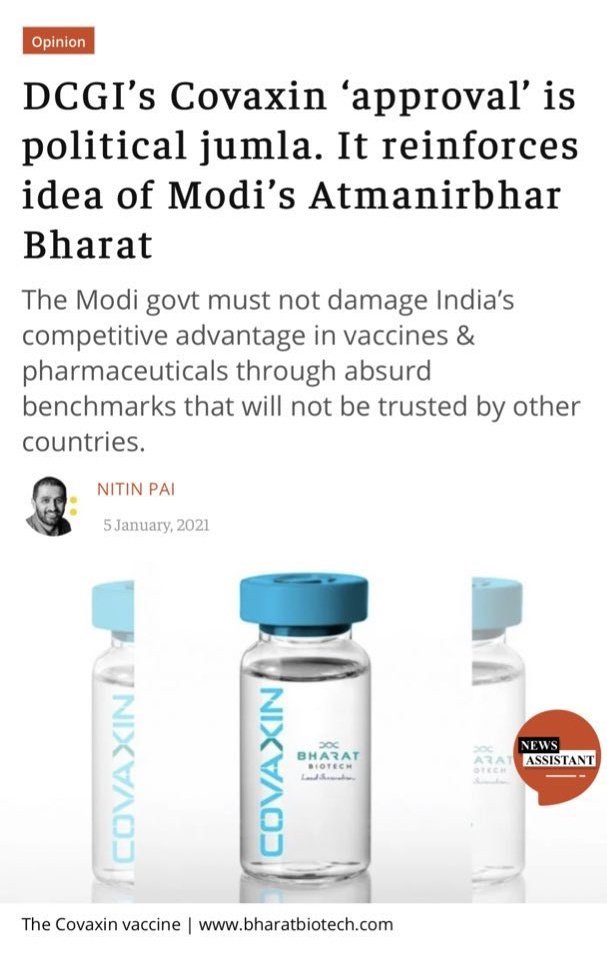Tap Nitin Pai's author photo
Image resolution: width=607 pixels, height=961 pixels.
tap(48, 506)
